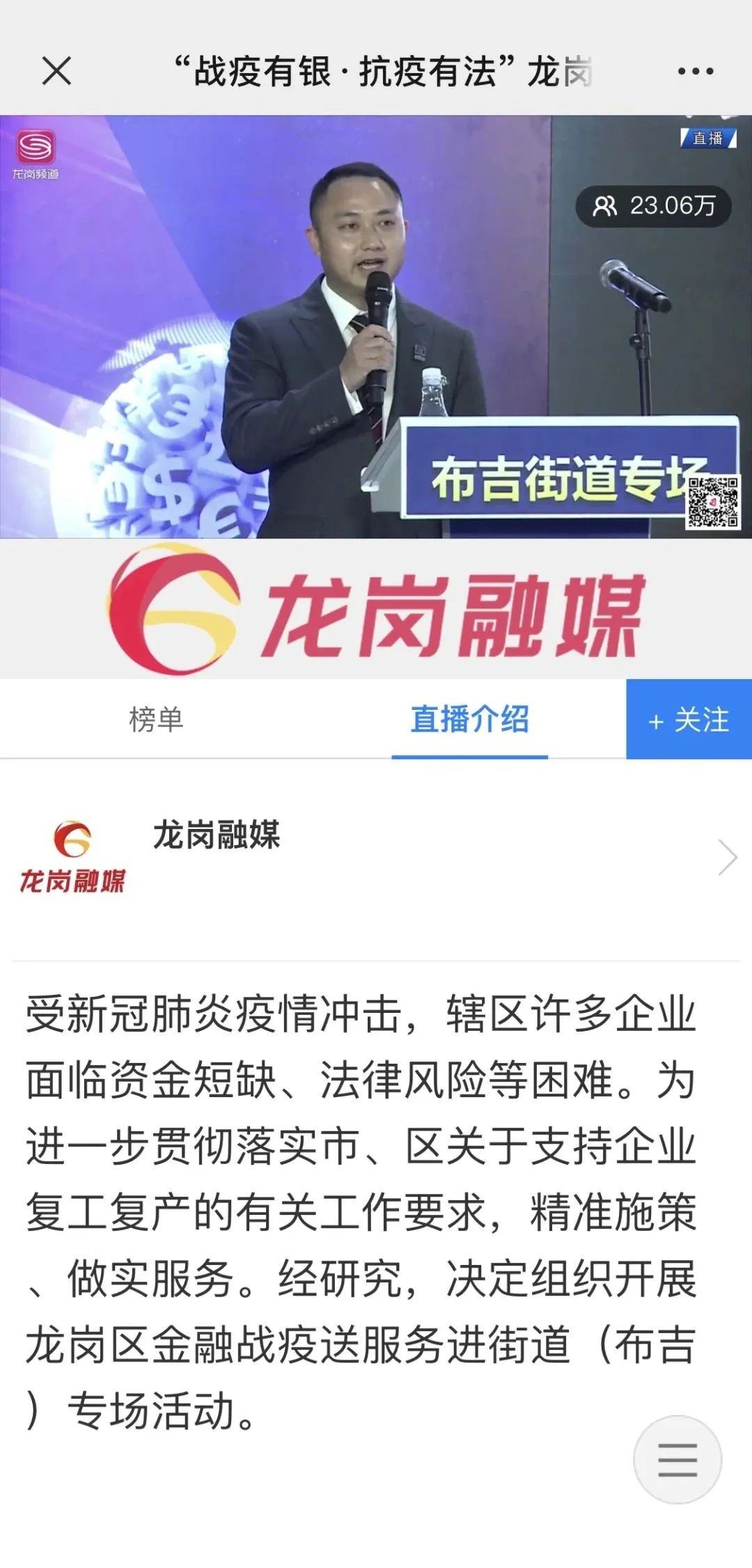The image size is (752, 1568).
Task: Select the 直播介绍 tab
Action: pyautogui.click(x=469, y=719)
